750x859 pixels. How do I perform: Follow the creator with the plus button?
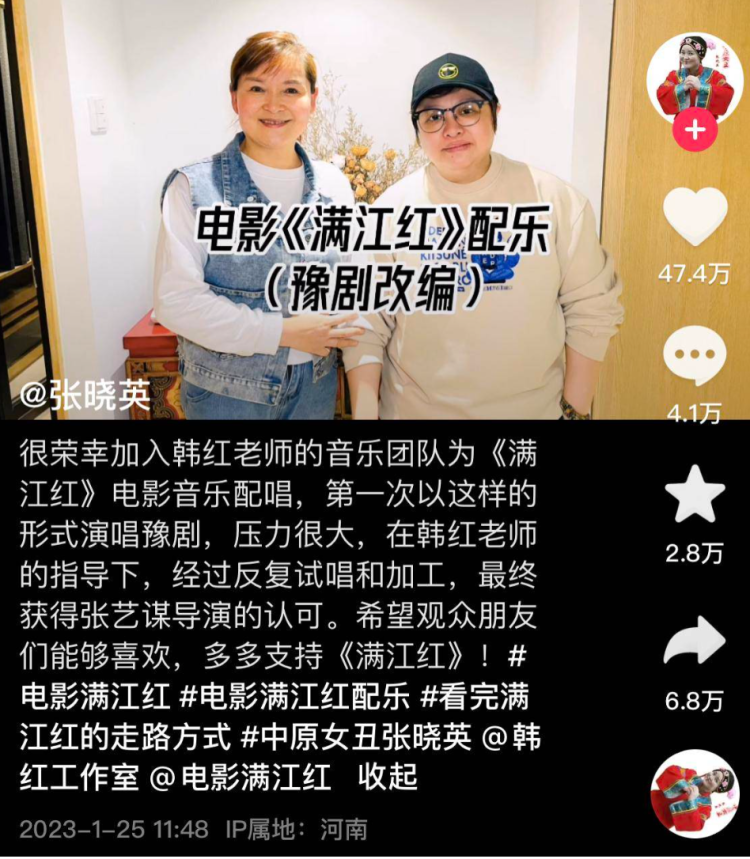pyautogui.click(x=695, y=131)
